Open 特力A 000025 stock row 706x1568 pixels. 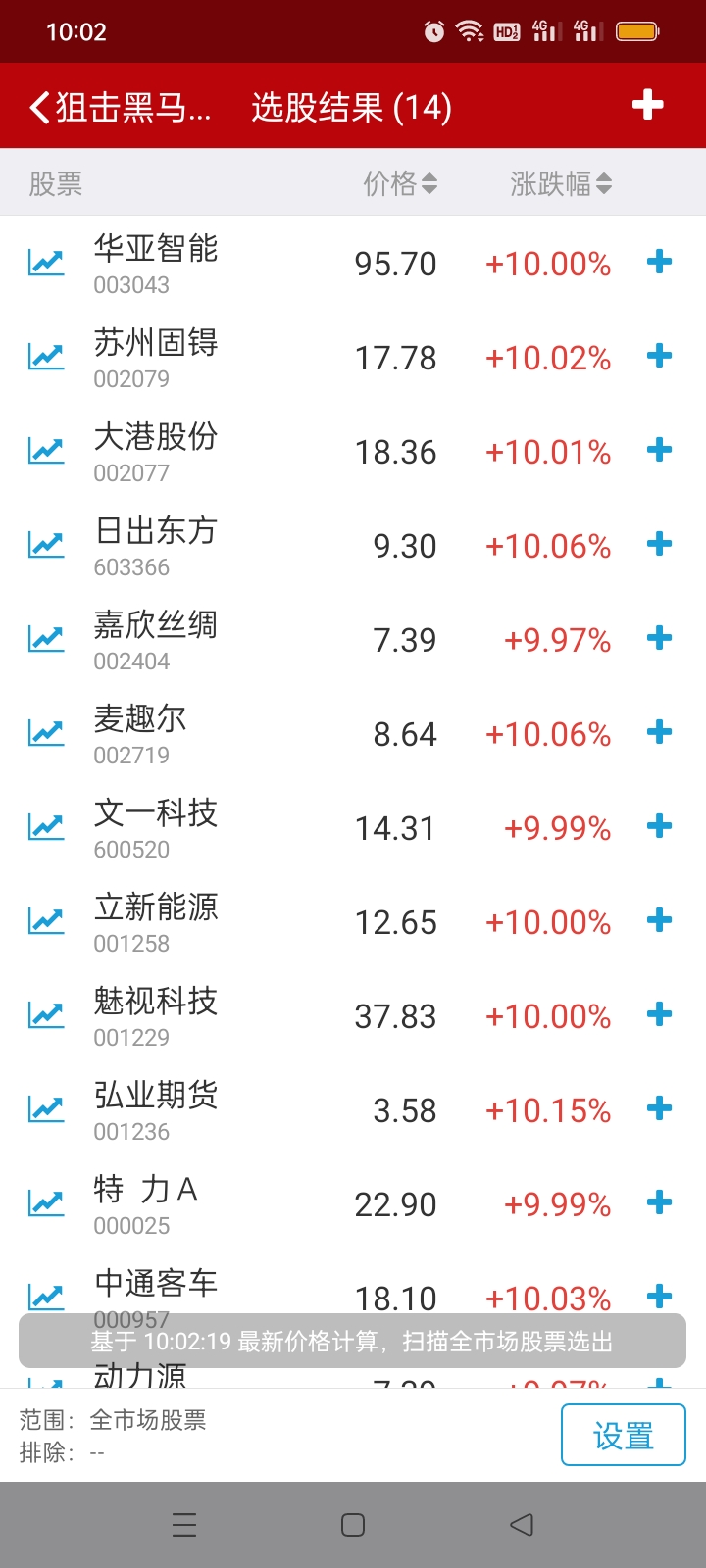353,1203
